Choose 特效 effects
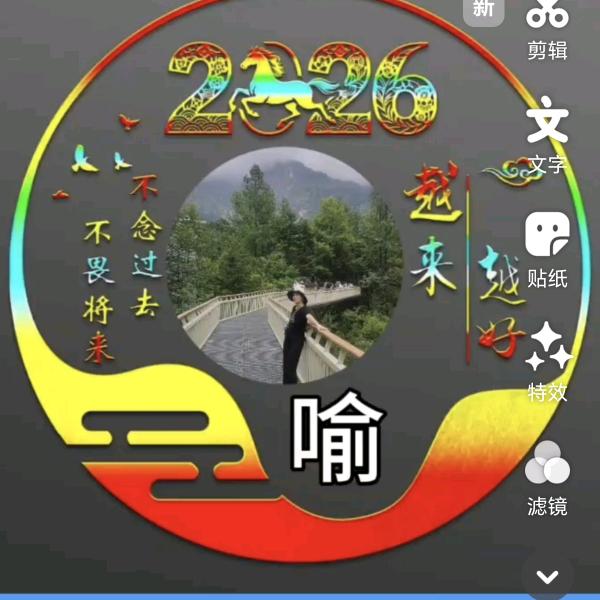 click(x=547, y=360)
